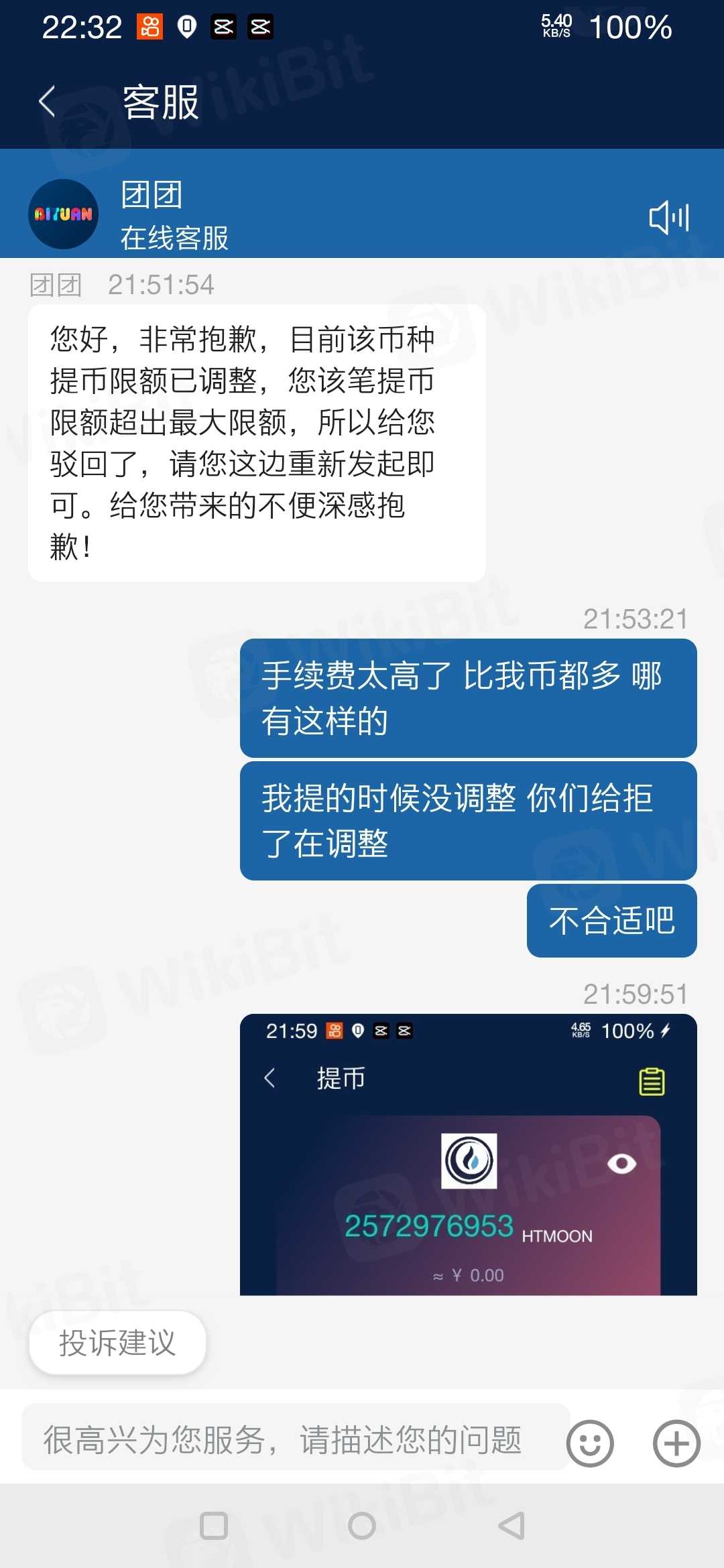The width and height of the screenshot is (724, 1568).
Task: Open the emoji picker
Action: click(590, 1443)
